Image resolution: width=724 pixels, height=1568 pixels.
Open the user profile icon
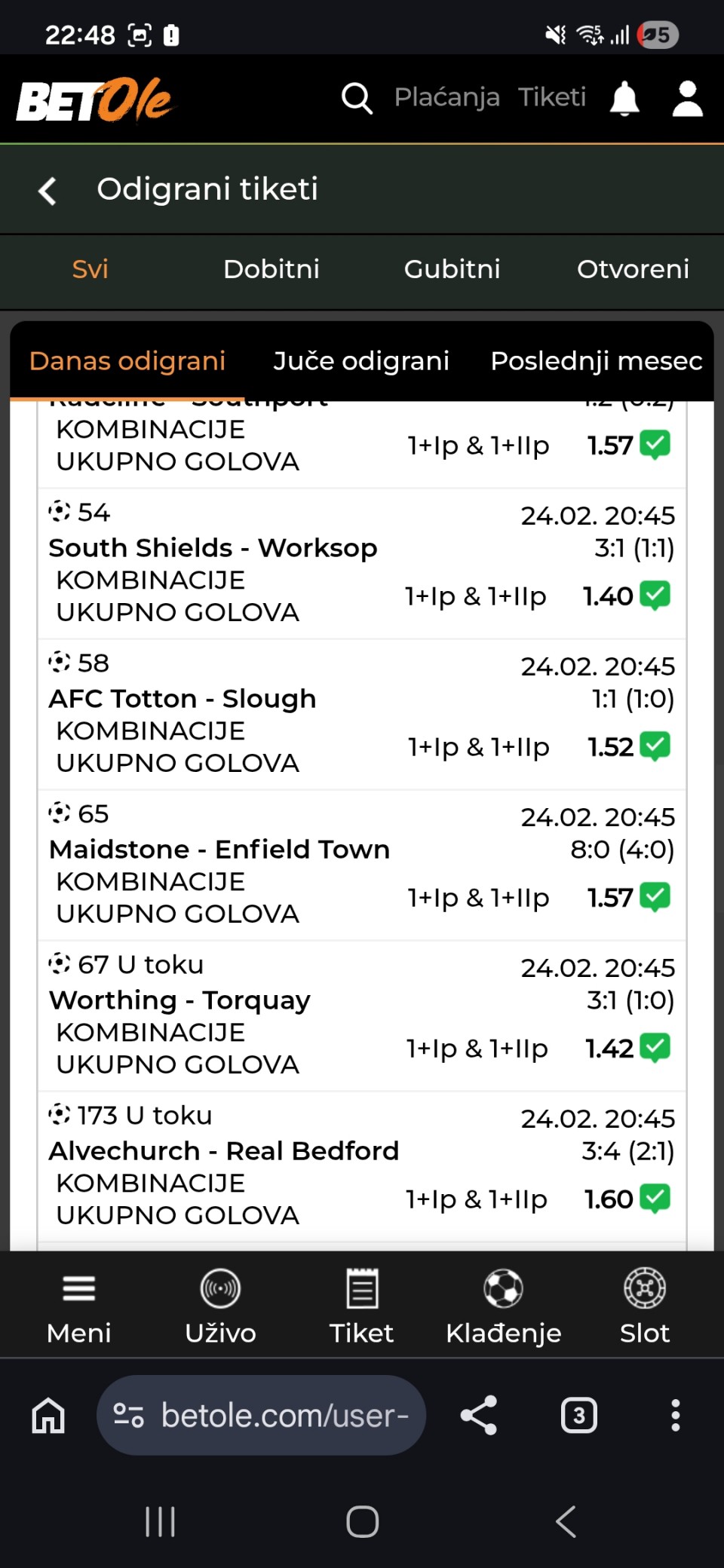pyautogui.click(x=687, y=99)
